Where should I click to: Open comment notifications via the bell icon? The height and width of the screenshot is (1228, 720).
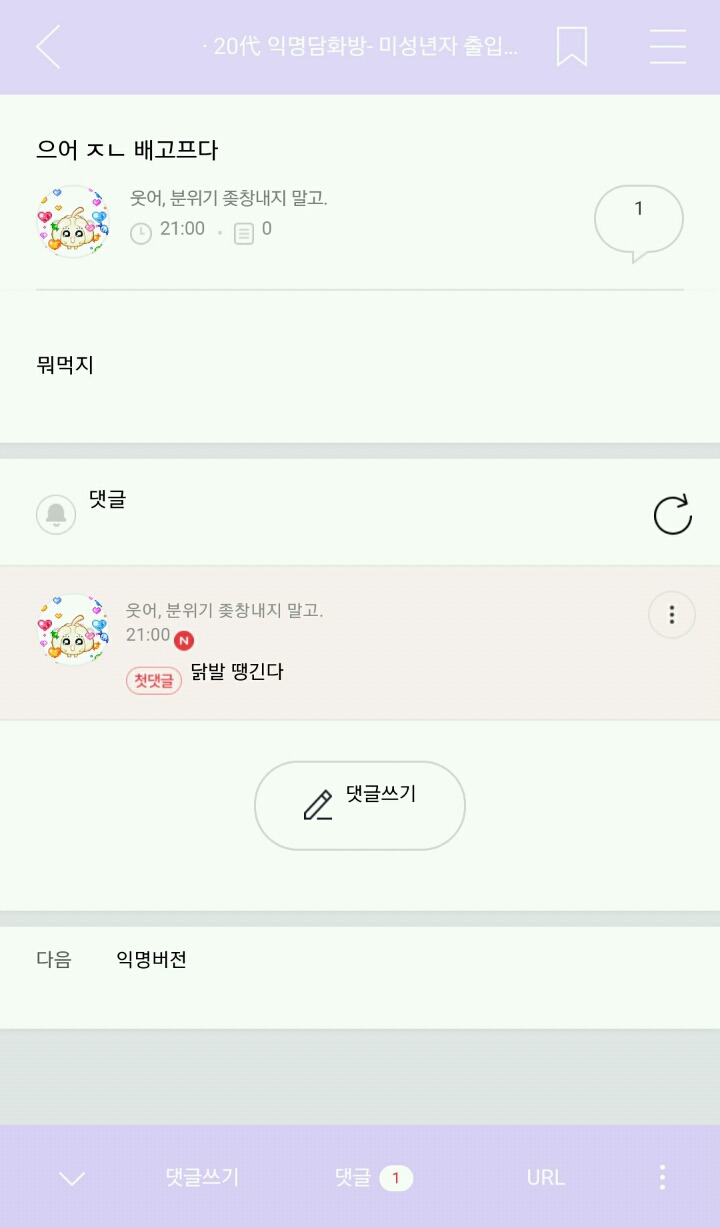click(55, 513)
